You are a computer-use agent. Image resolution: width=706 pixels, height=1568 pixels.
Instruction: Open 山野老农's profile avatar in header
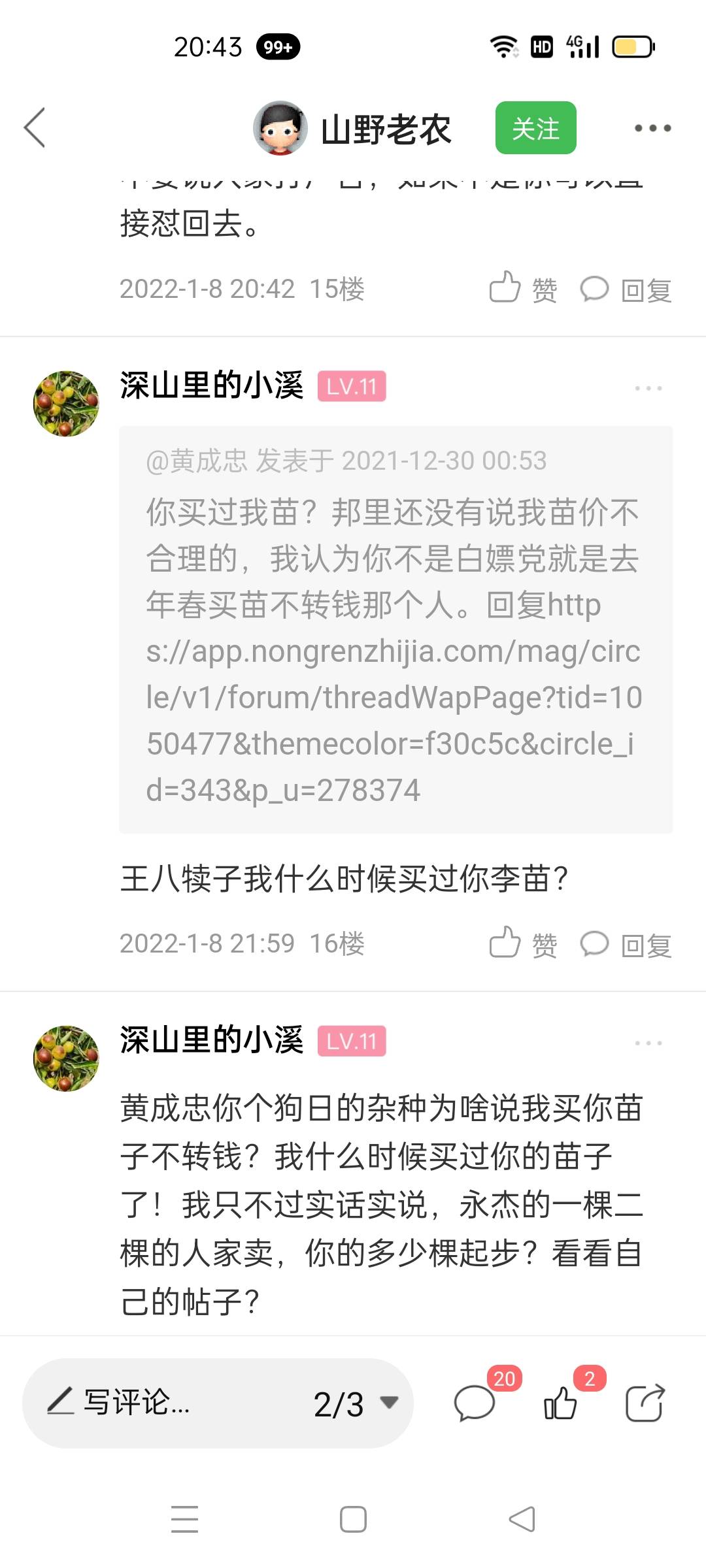click(x=280, y=128)
